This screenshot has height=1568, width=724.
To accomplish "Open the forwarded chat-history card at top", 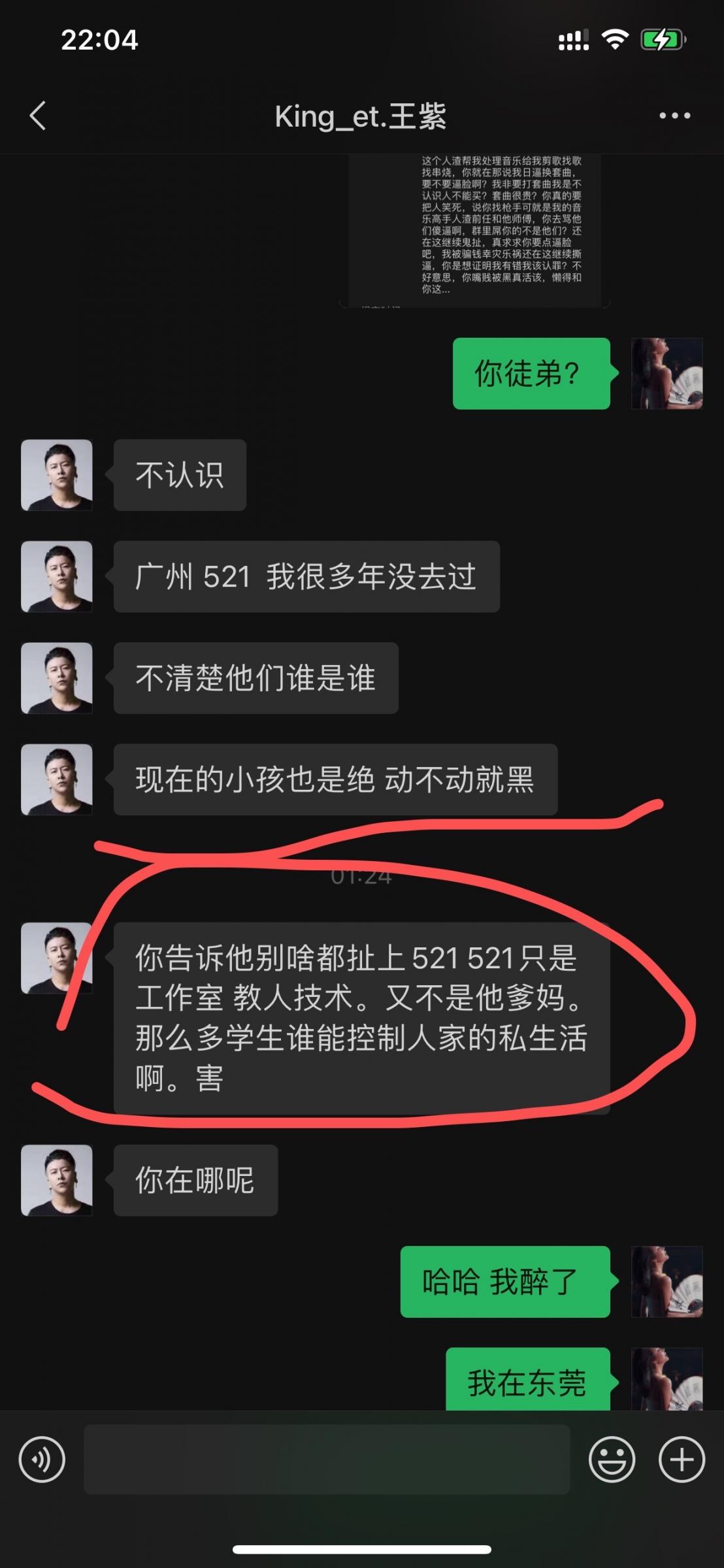I will [x=475, y=229].
